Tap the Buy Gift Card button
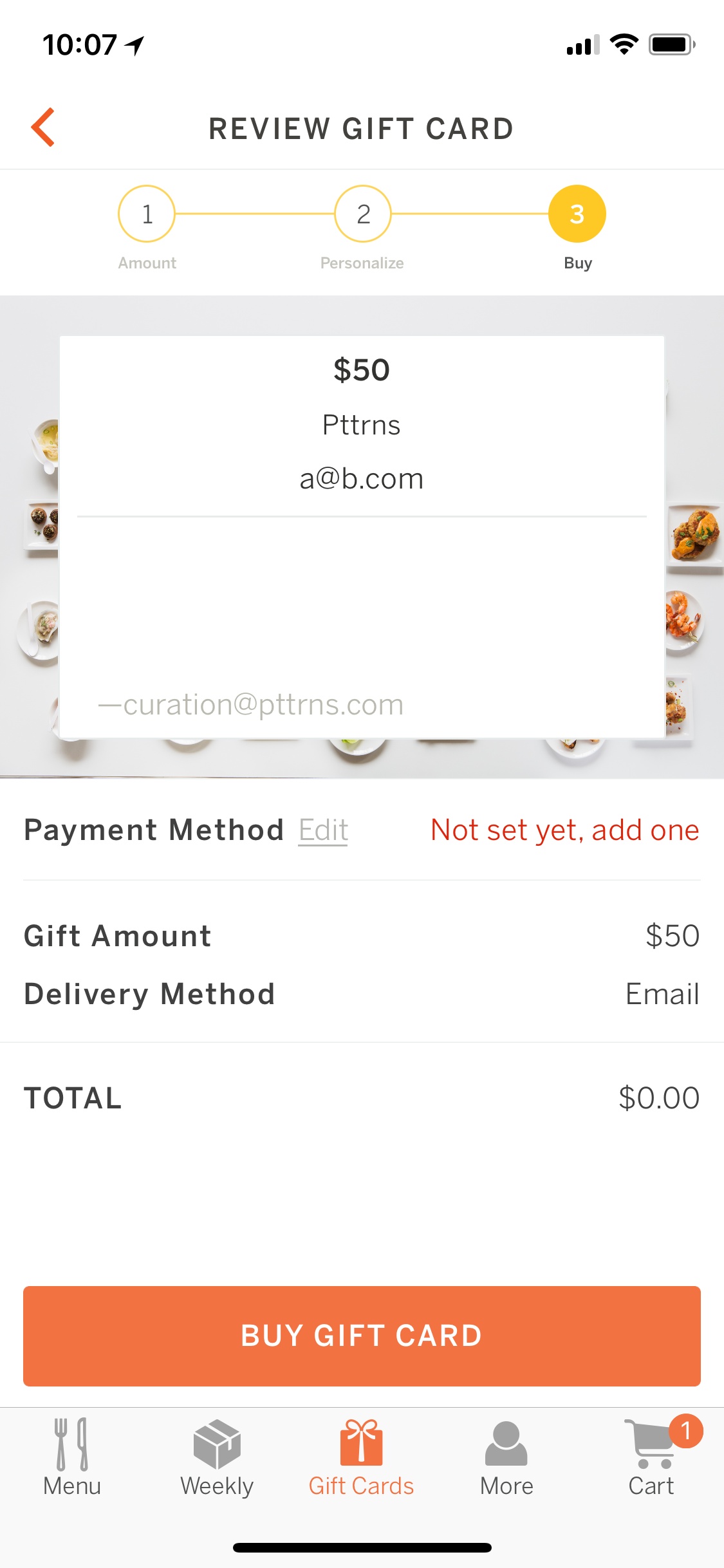This screenshot has height=1568, width=724. pos(362,1336)
